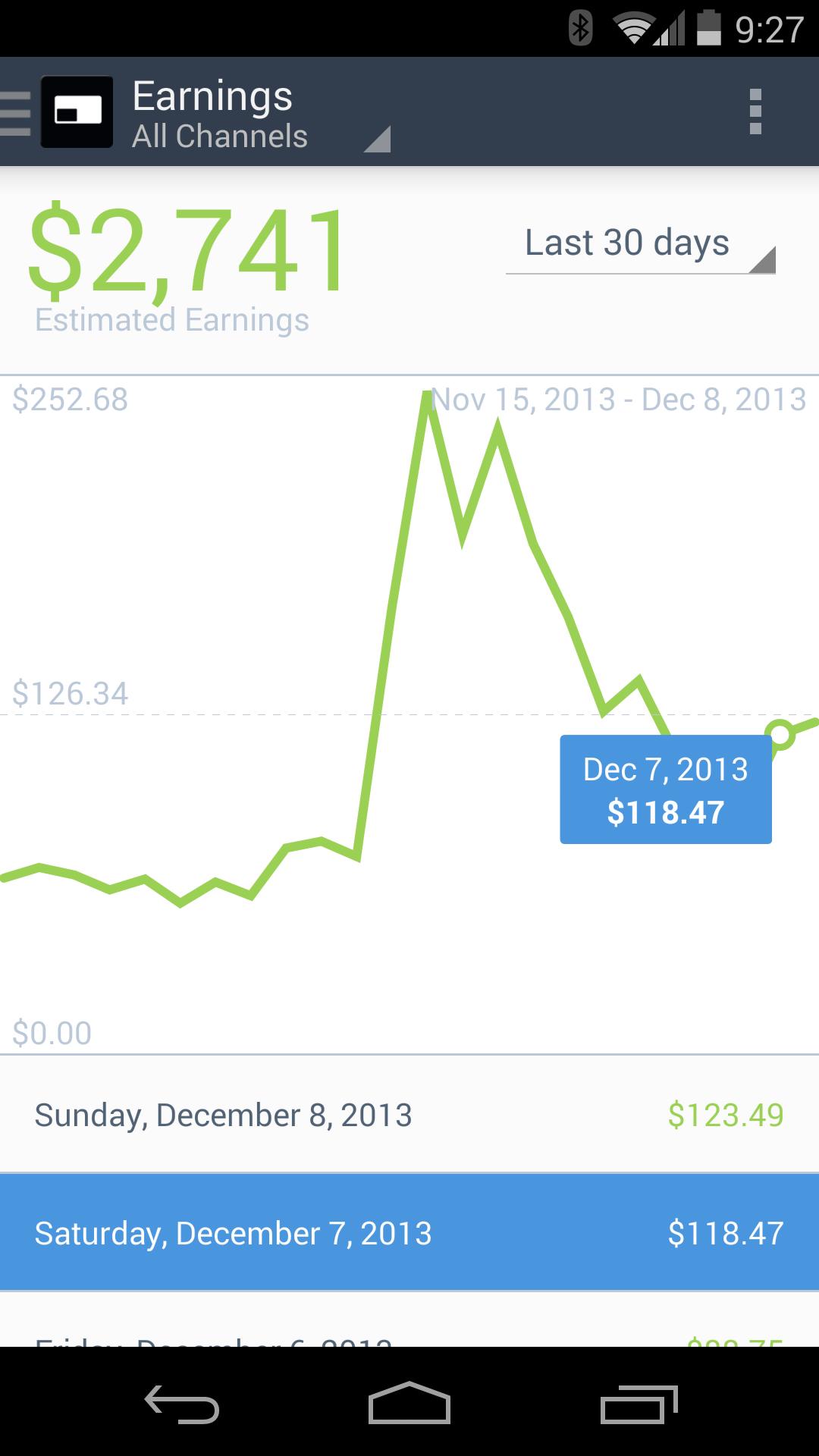Return to the home screen
819x1456 pixels.
pos(409,1404)
